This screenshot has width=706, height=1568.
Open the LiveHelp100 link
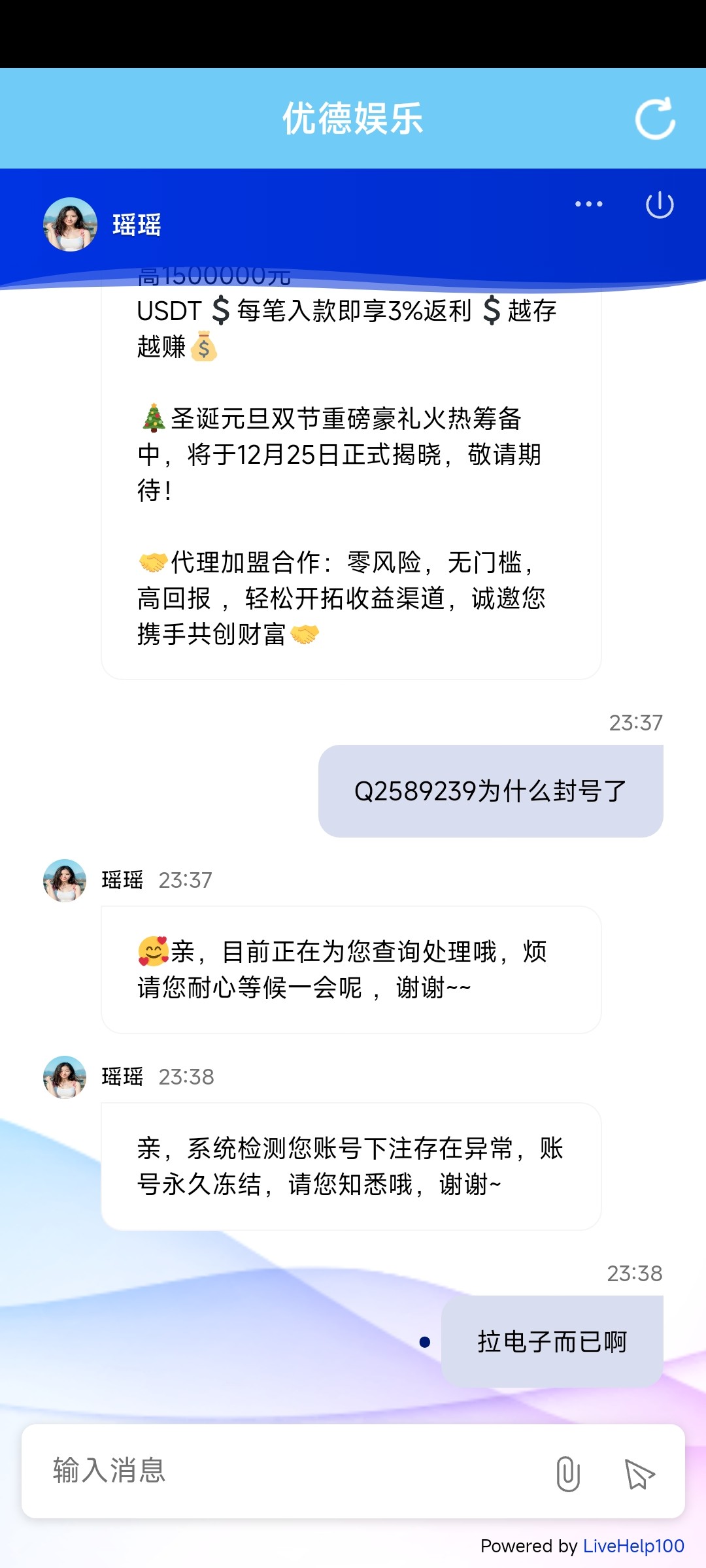click(633, 1546)
